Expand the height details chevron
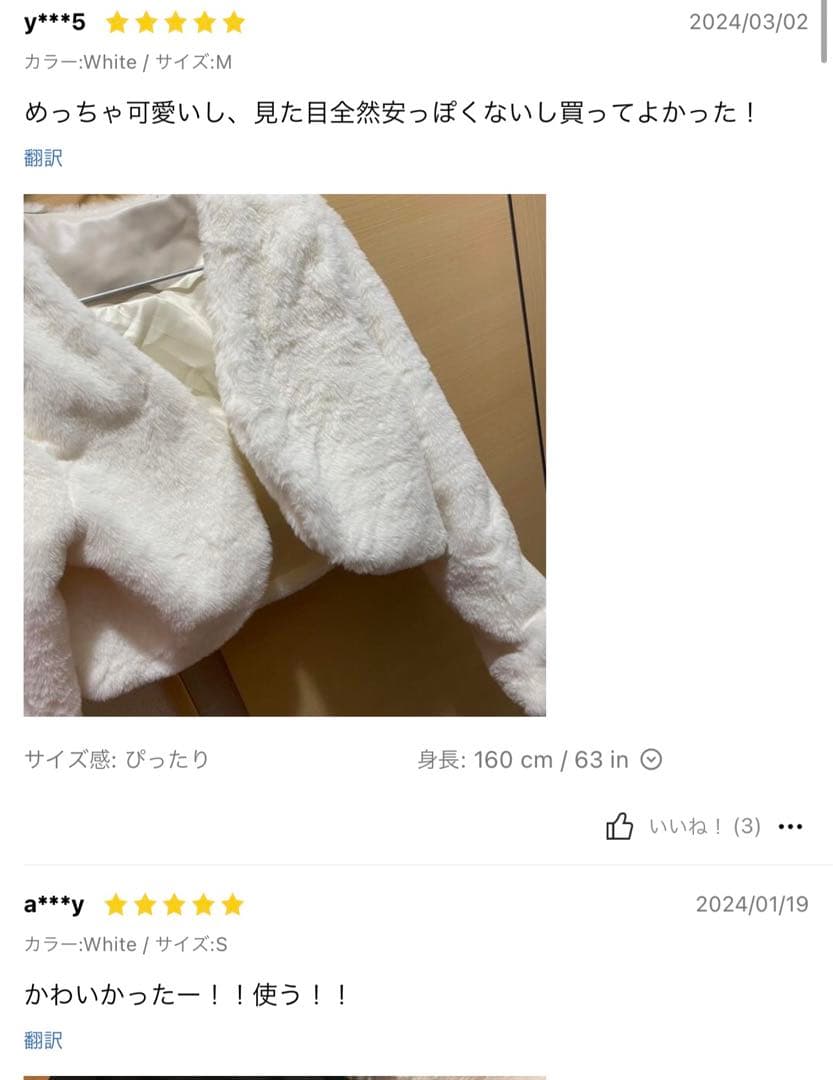The height and width of the screenshot is (1080, 833). click(651, 760)
